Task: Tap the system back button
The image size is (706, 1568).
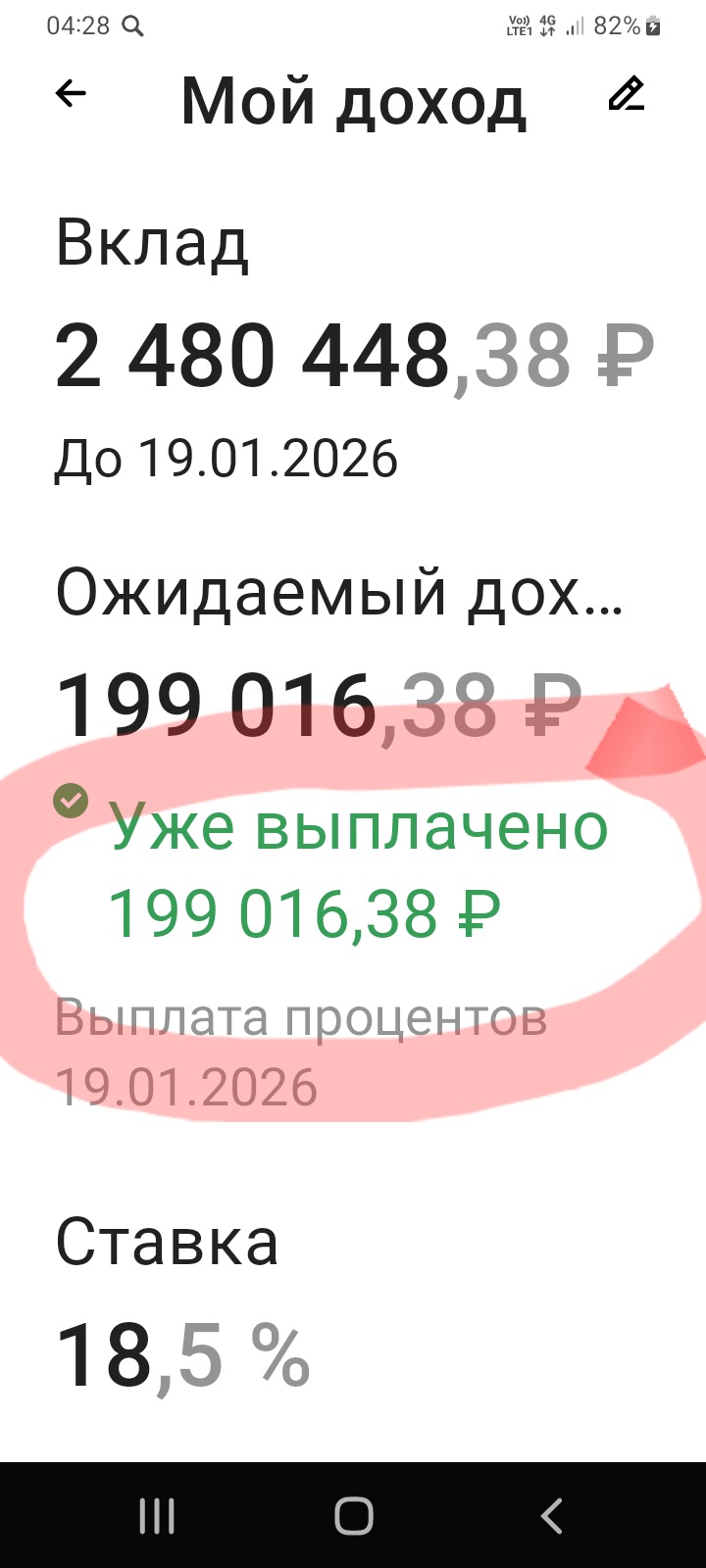Action: click(551, 1516)
